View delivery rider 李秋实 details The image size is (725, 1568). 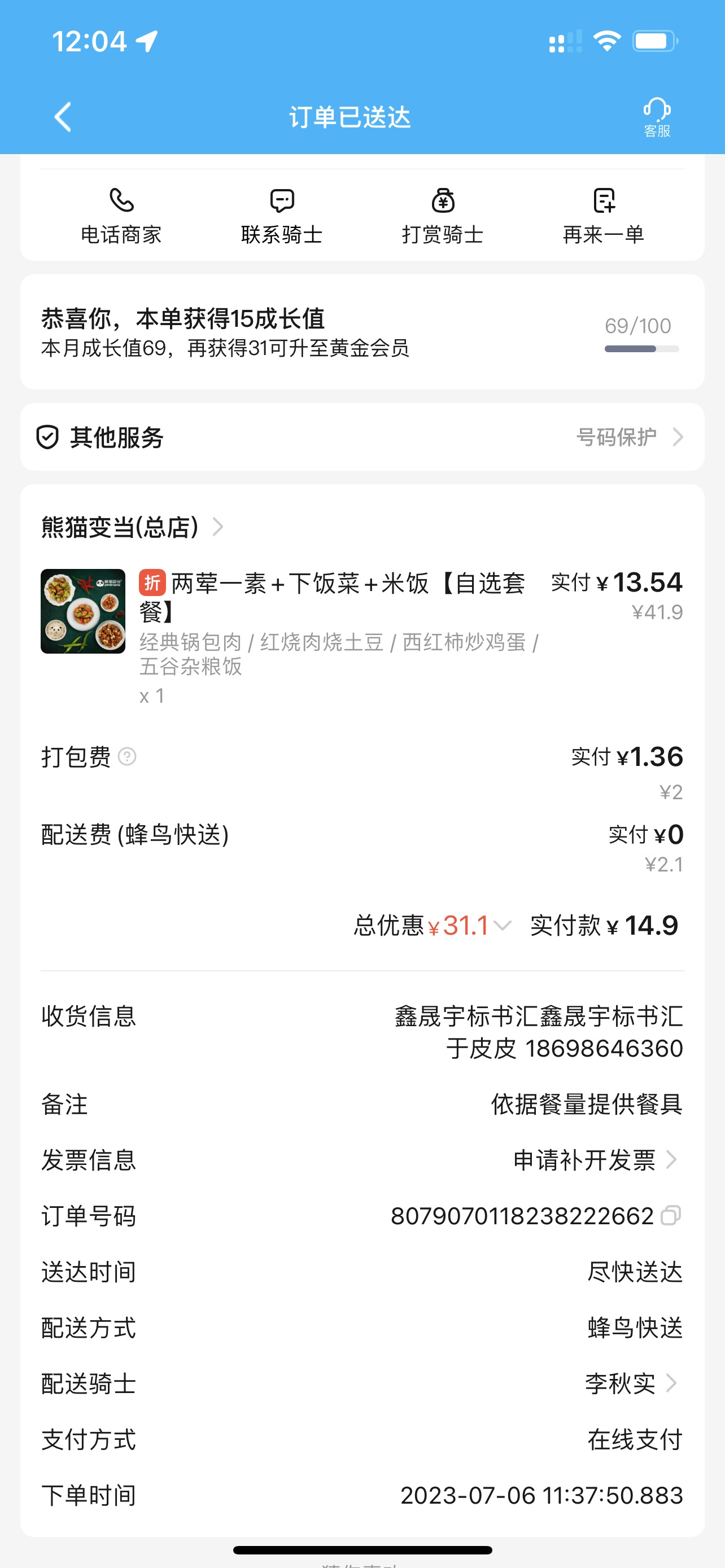631,1383
